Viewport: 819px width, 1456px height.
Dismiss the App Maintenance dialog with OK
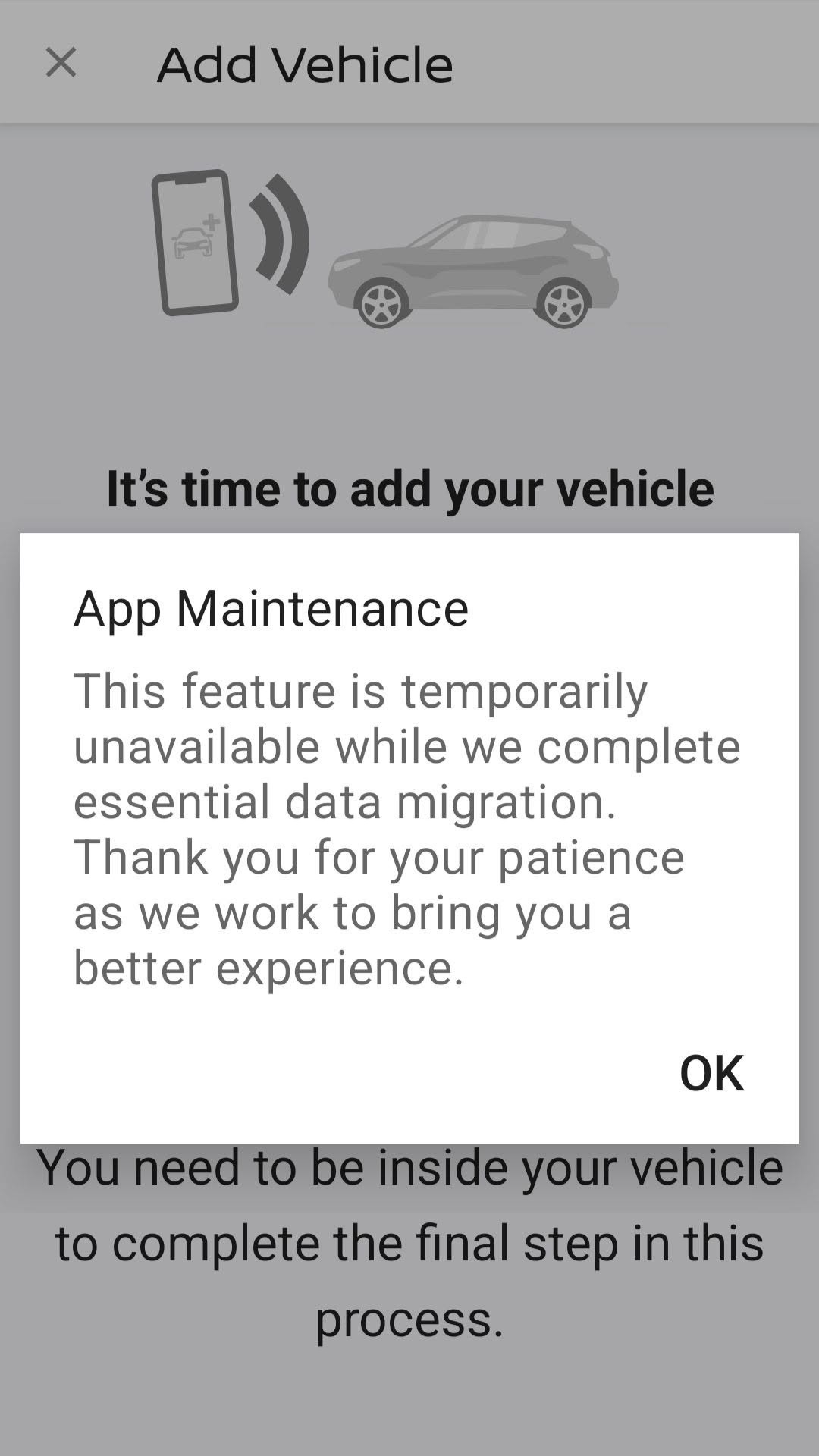point(711,1073)
